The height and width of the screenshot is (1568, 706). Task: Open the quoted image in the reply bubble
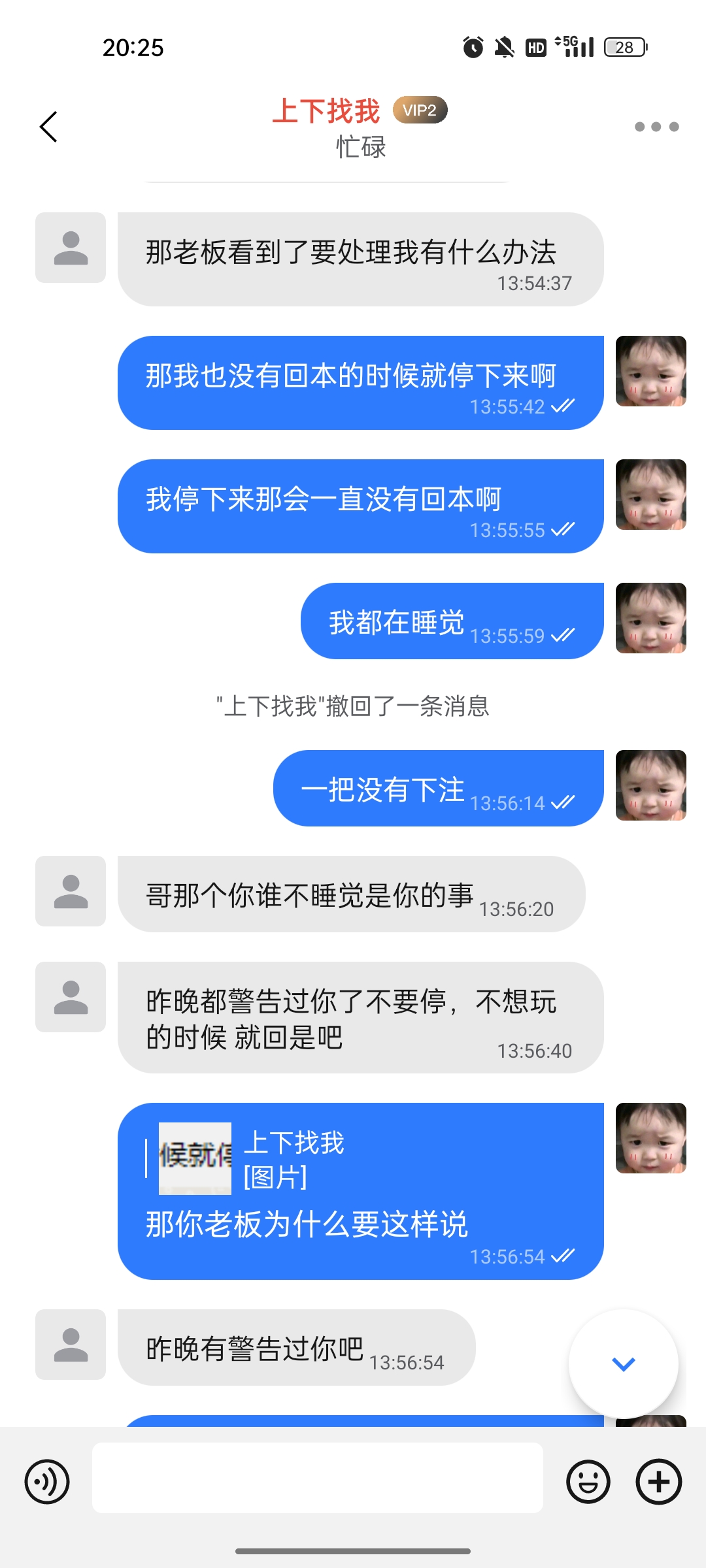click(195, 1158)
